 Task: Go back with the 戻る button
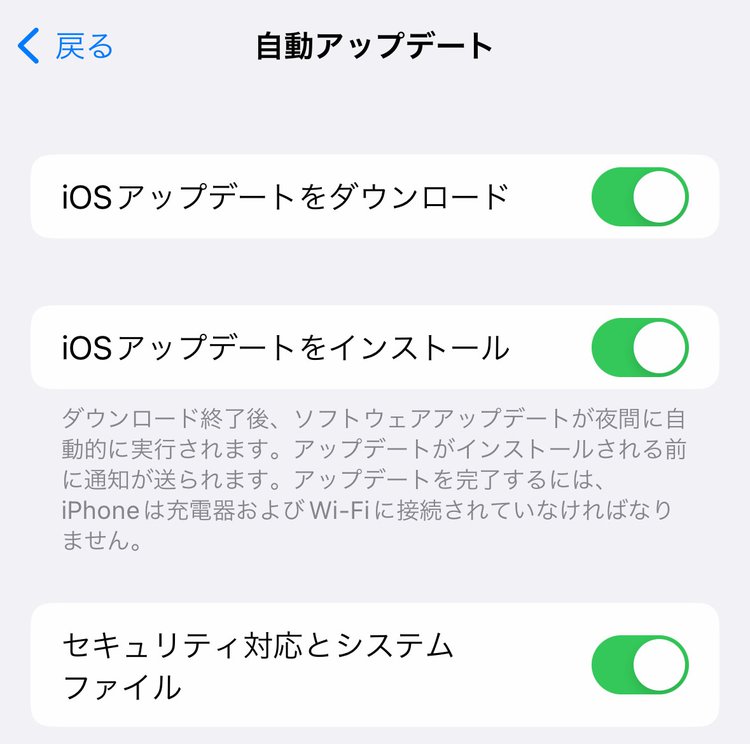(x=66, y=47)
